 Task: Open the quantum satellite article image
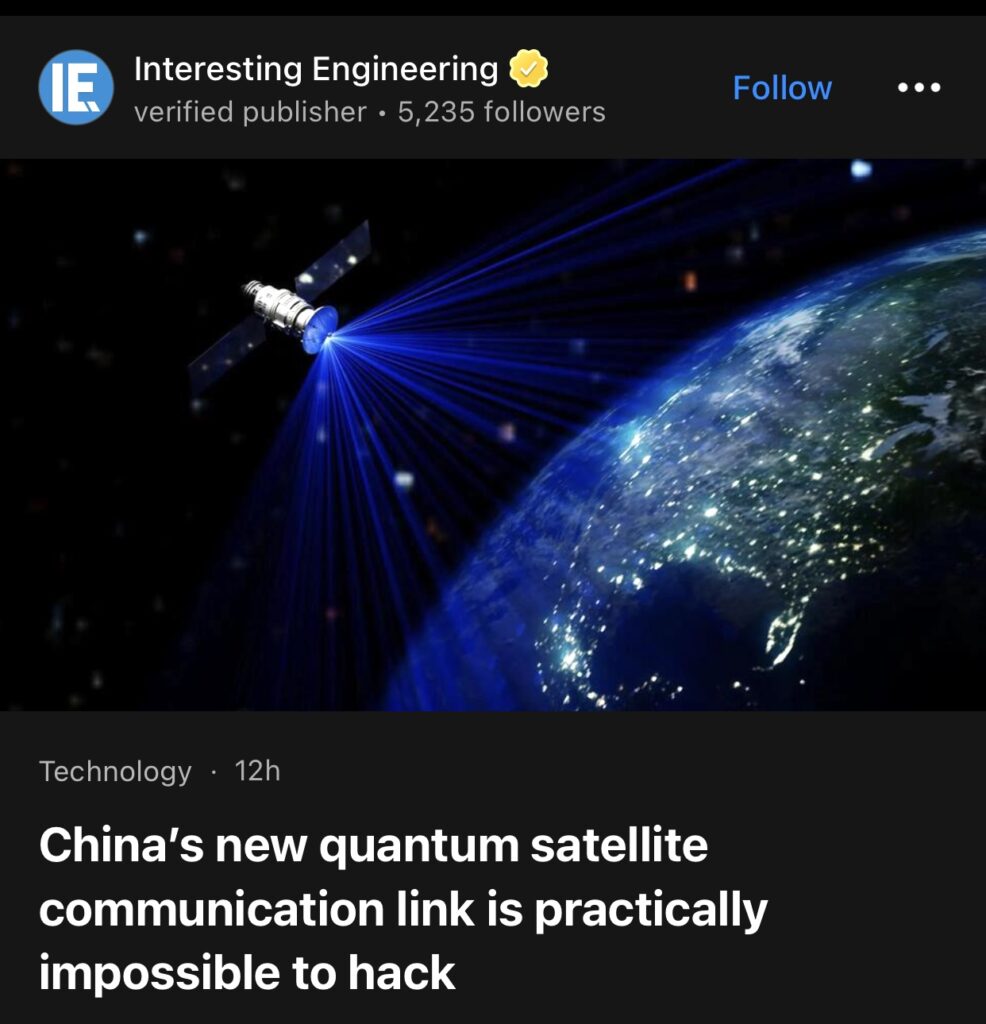pyautogui.click(x=493, y=435)
